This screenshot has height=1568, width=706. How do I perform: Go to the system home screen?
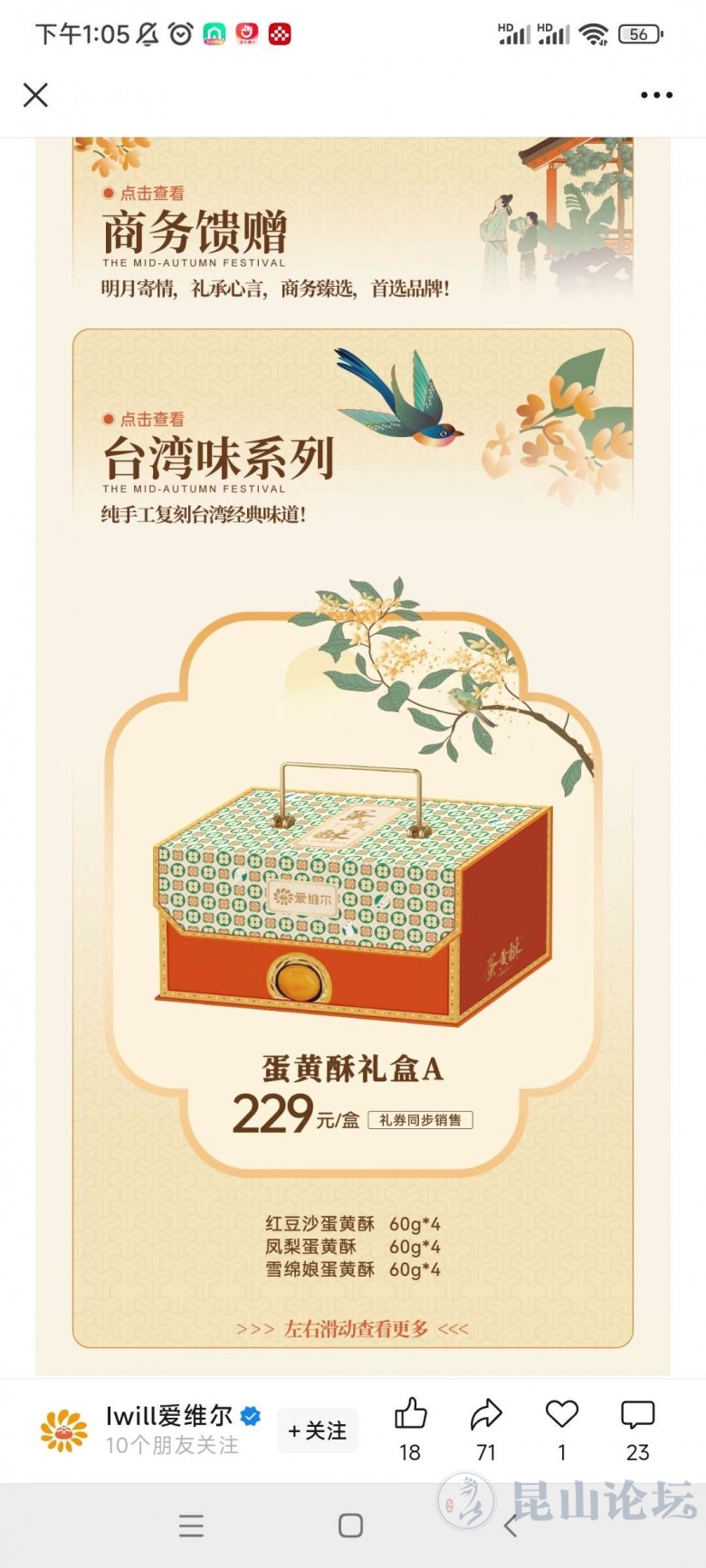[351, 1526]
